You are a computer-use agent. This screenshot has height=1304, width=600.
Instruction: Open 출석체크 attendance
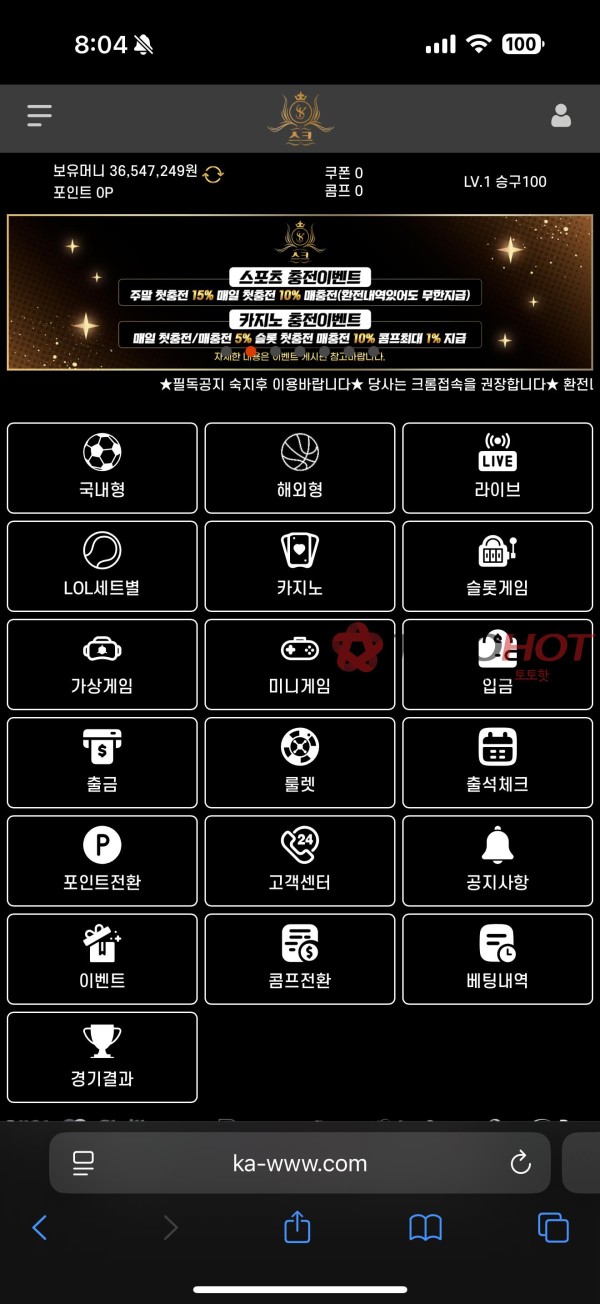pos(497,762)
